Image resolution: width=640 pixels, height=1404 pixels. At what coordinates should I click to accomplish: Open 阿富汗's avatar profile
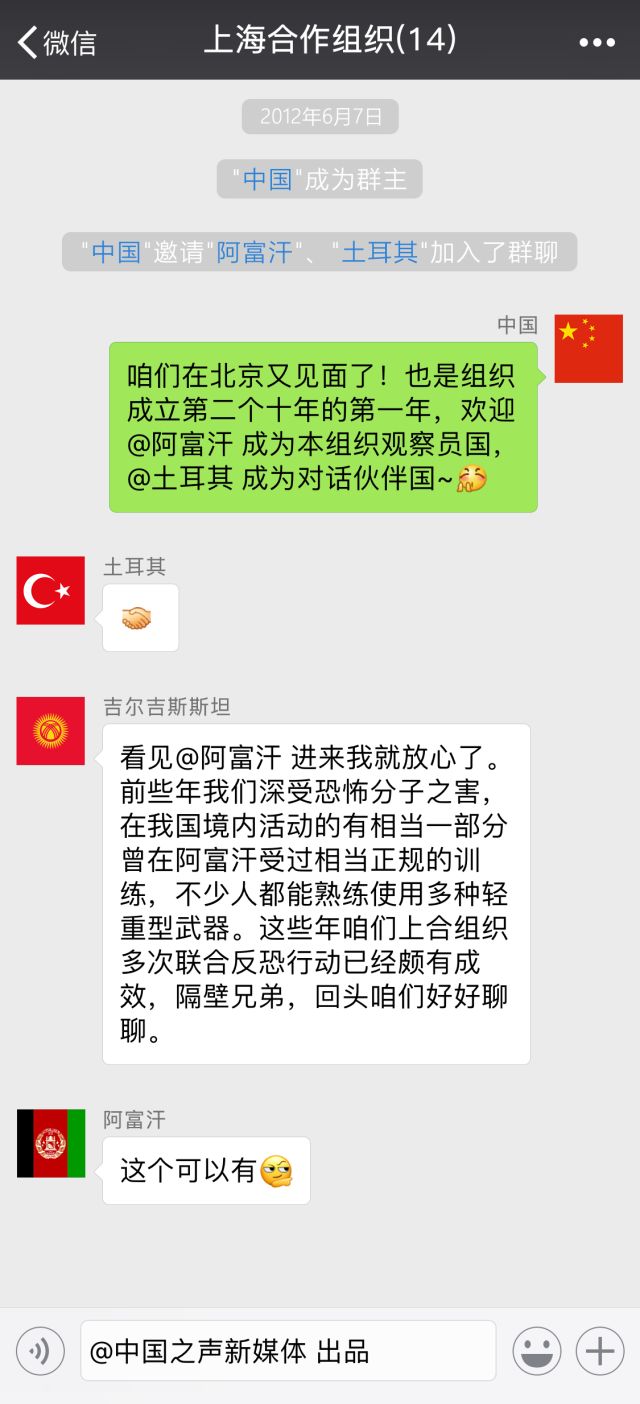point(51,1143)
